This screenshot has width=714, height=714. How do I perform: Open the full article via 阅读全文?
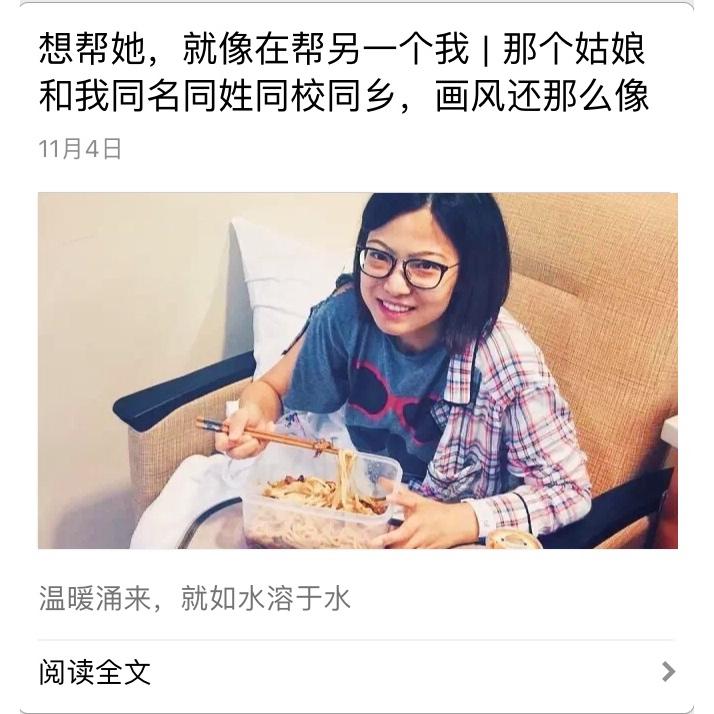click(x=95, y=672)
